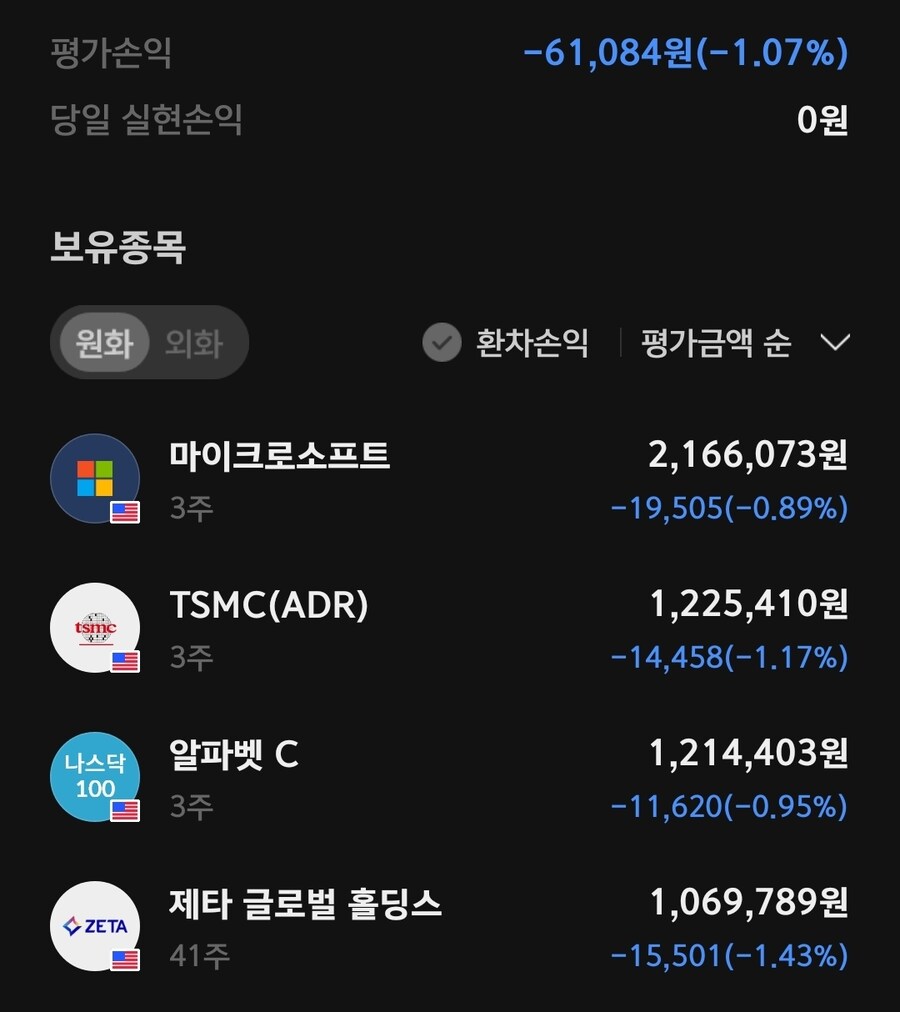Click the -61,084원(-1.07%) loss figure
Viewport: 900px width, 1012px height.
pyautogui.click(x=688, y=55)
